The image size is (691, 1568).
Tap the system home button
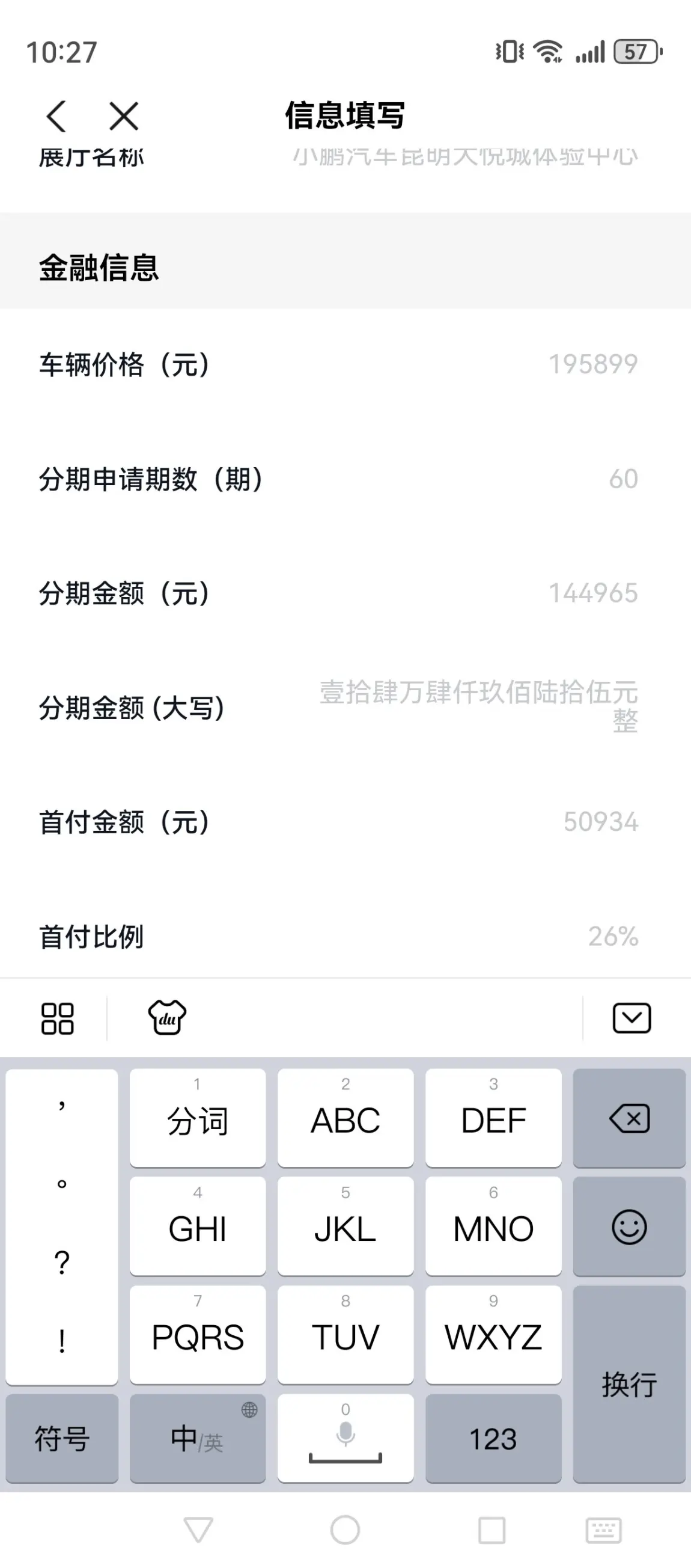pyautogui.click(x=345, y=1530)
